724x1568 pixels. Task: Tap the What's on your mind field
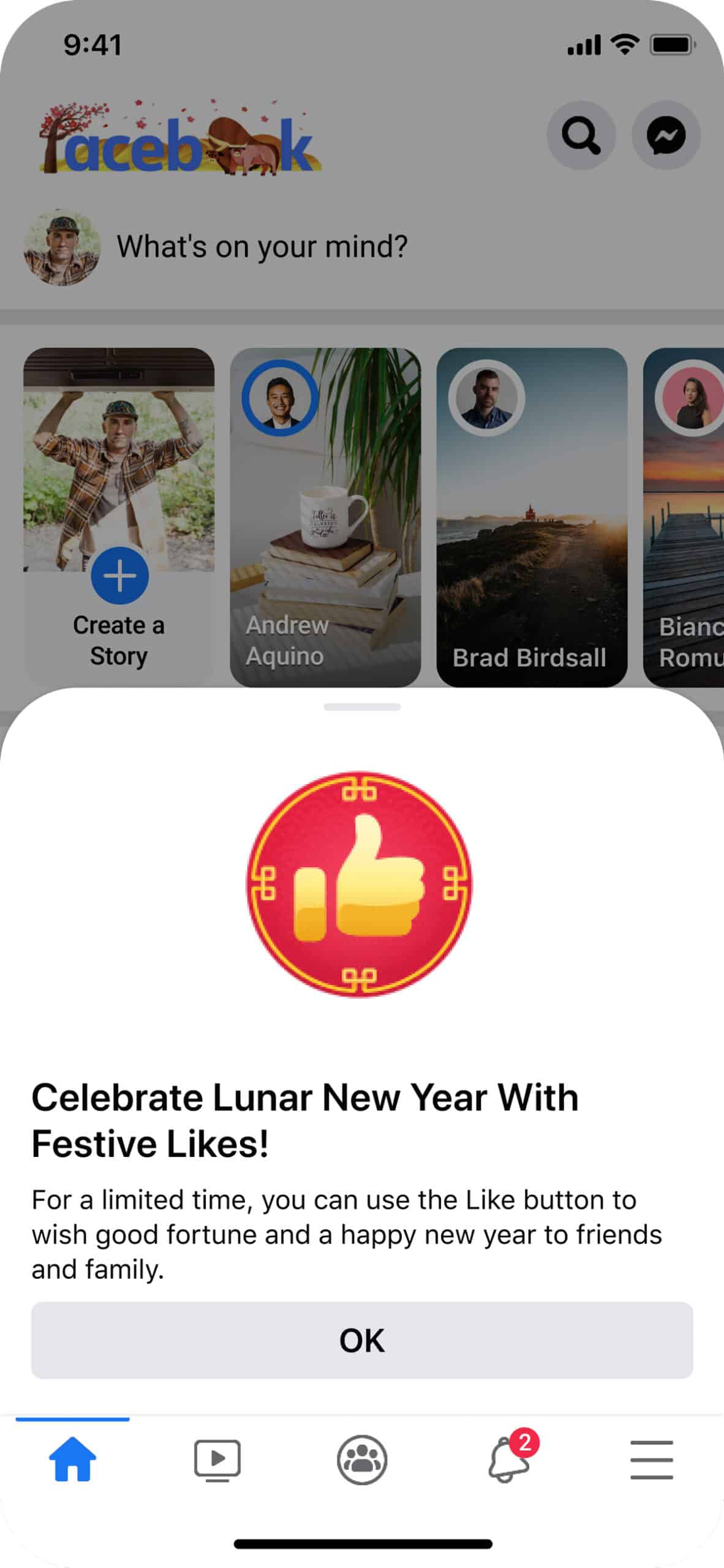[x=262, y=247]
